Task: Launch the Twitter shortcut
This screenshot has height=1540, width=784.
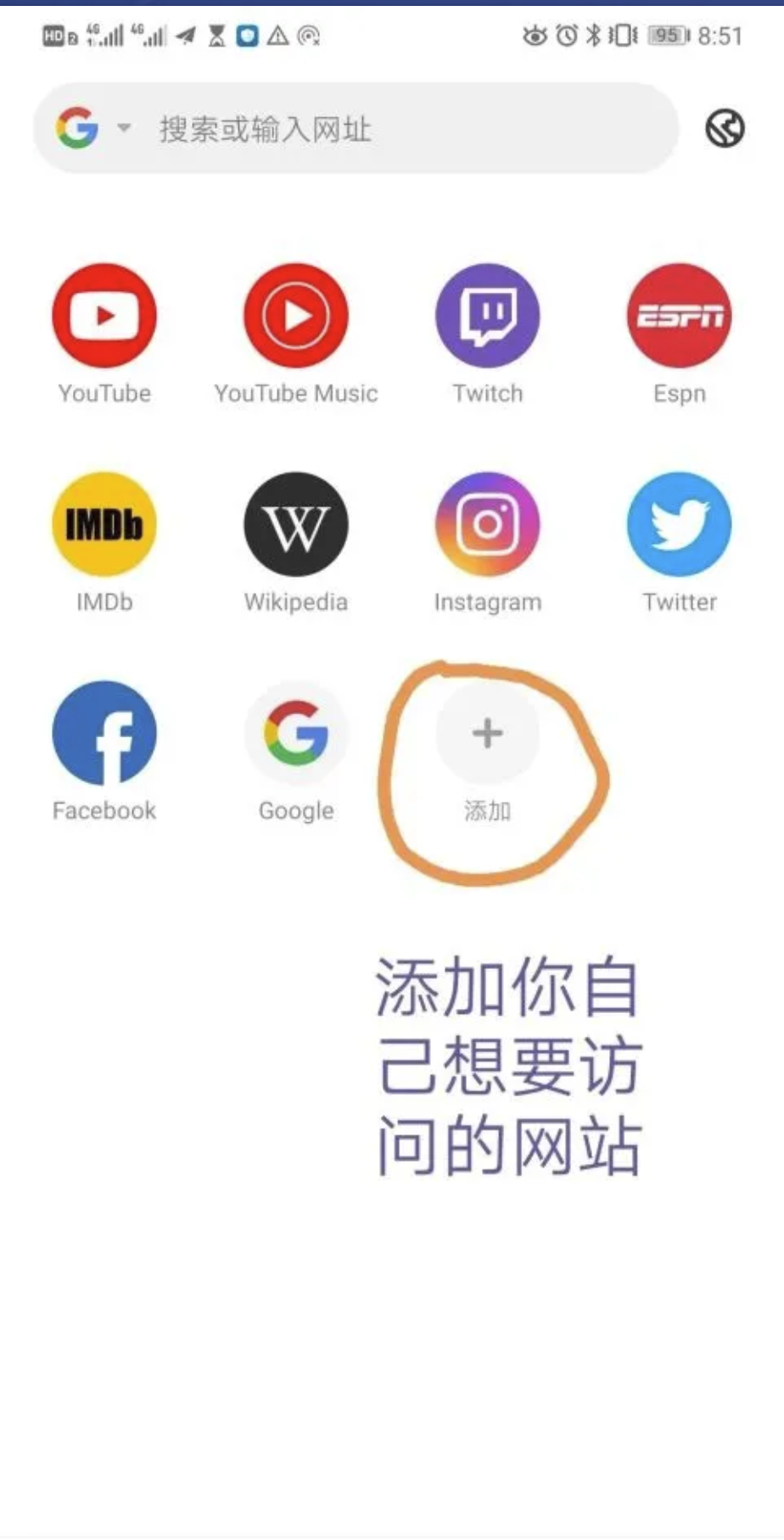Action: pos(679,524)
